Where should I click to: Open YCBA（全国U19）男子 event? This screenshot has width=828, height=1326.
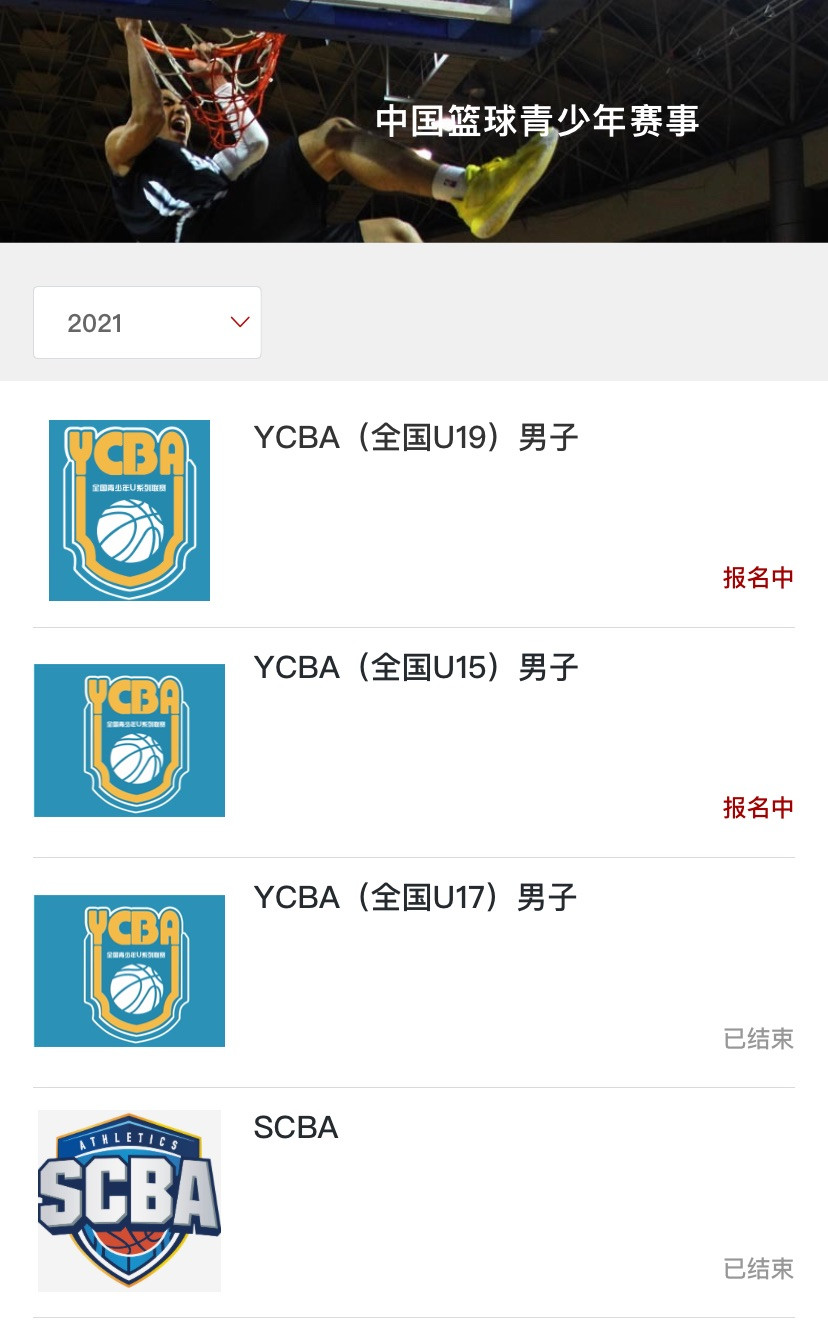point(416,438)
